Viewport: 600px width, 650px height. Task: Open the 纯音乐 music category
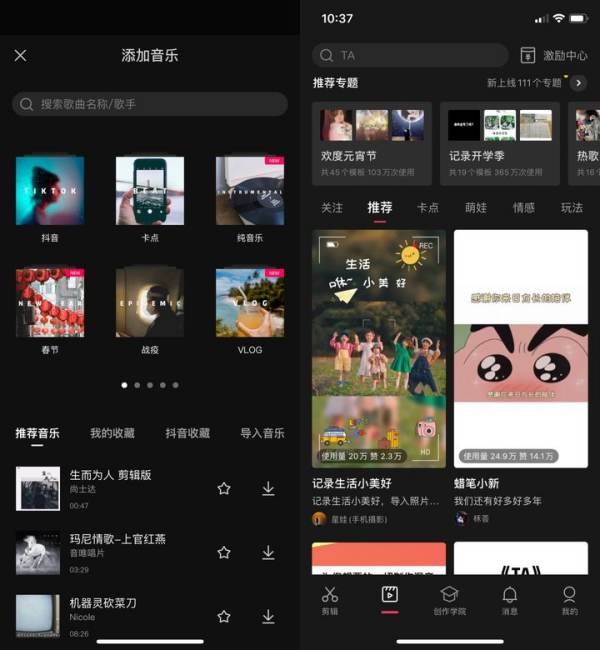point(249,191)
